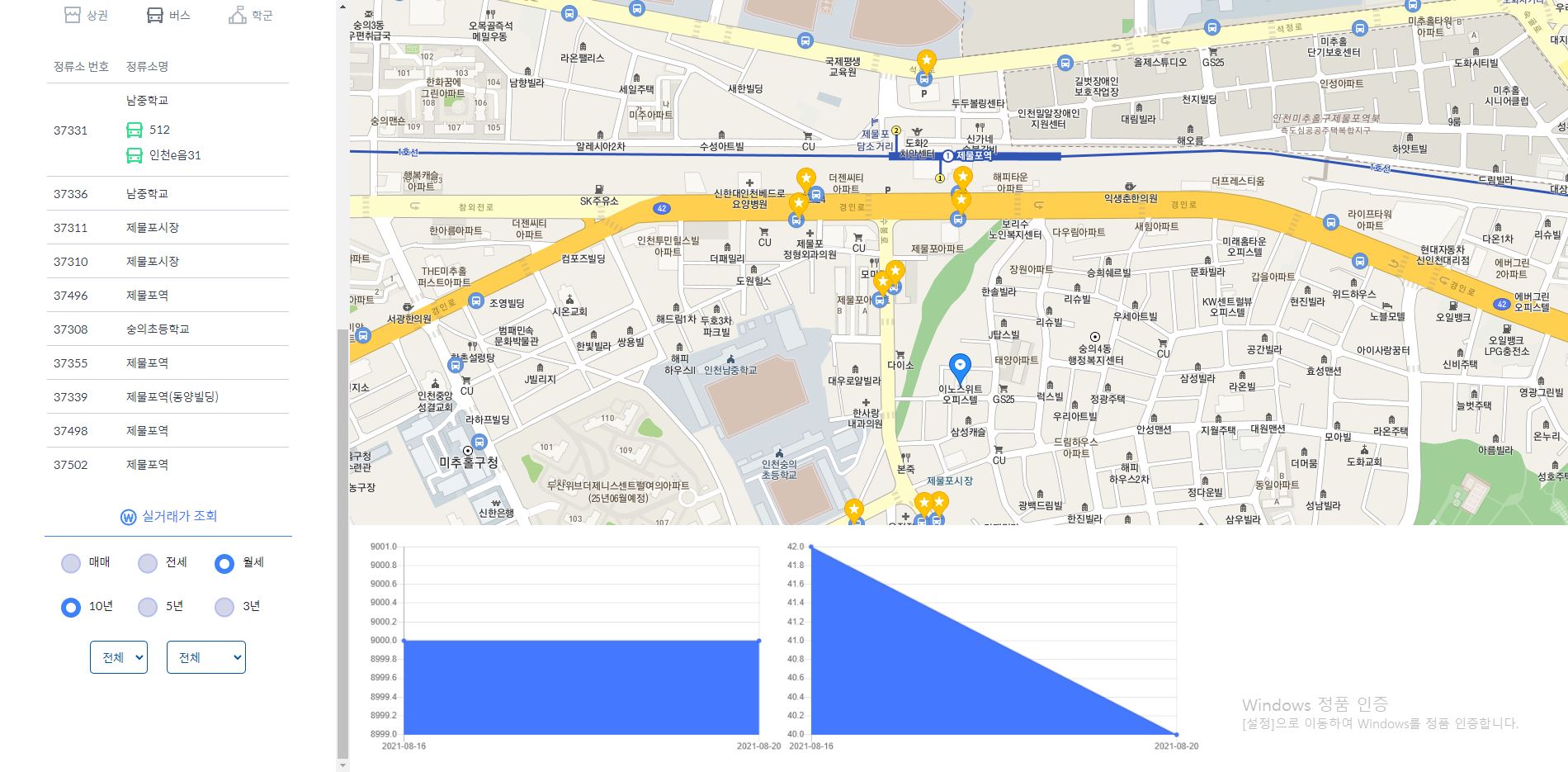Tap the blue pin at 이노스위트 오피스텔
Screen dimensions: 1568x772
coord(960,367)
